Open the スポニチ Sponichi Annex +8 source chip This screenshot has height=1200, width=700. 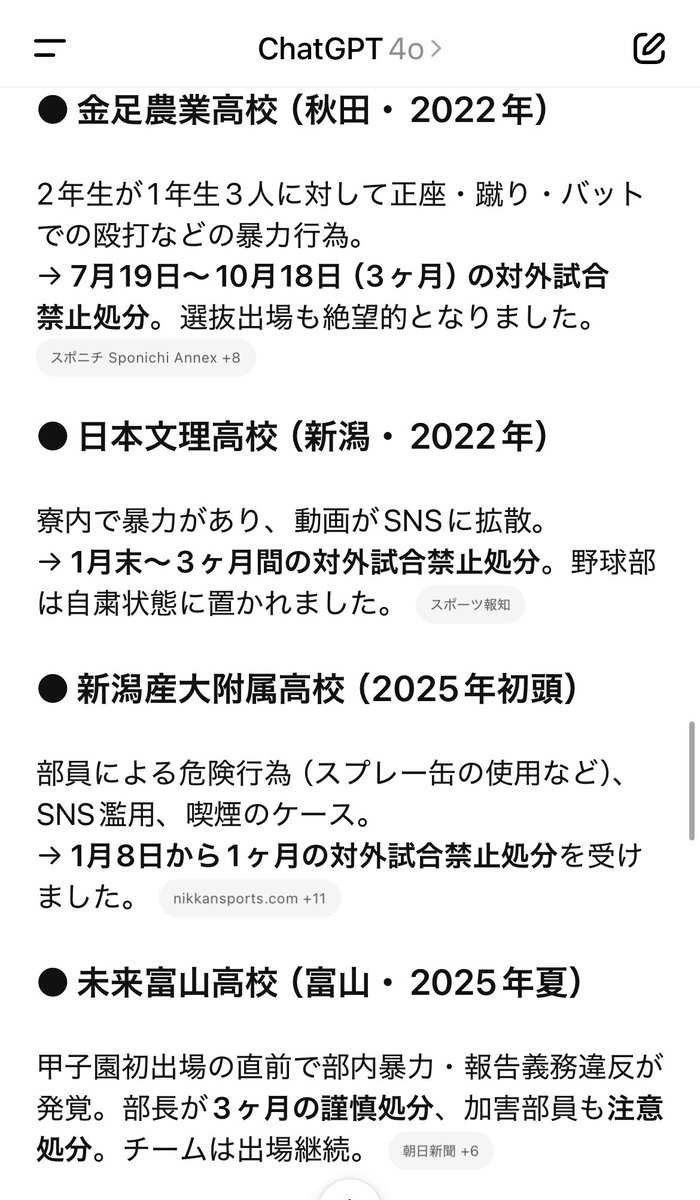(146, 357)
